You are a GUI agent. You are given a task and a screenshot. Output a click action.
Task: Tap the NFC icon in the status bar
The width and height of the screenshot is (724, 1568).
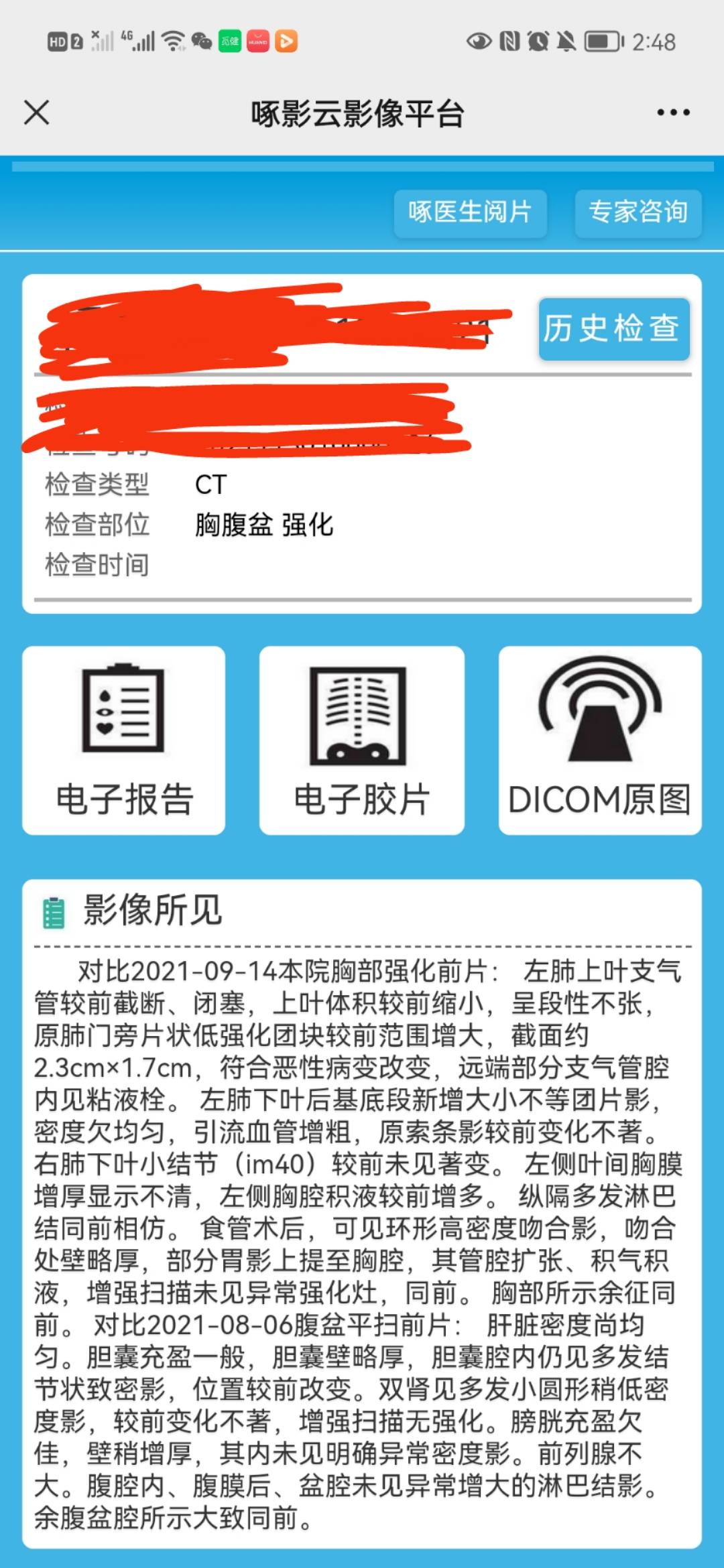point(509,42)
